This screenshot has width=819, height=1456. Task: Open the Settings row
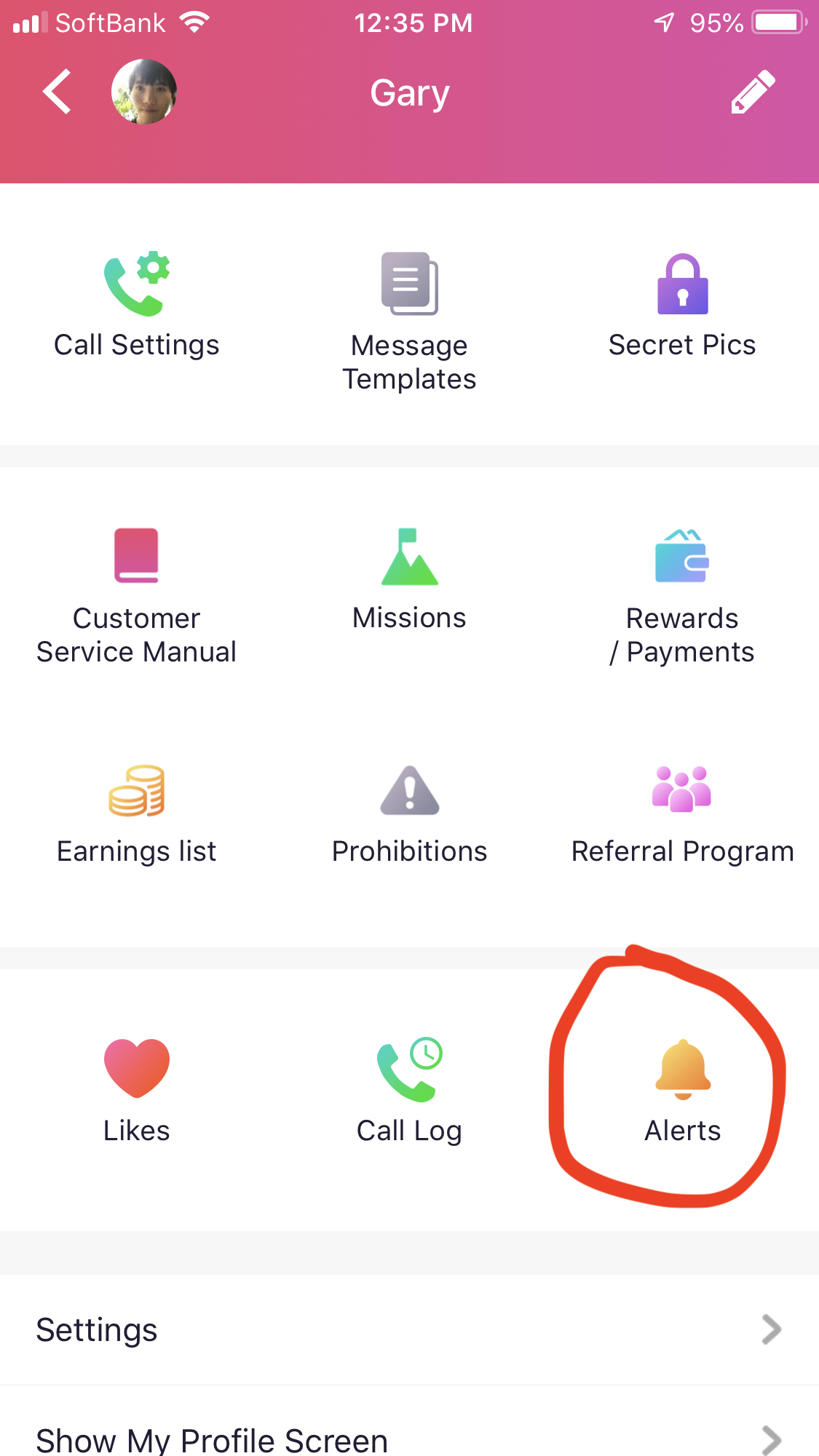tap(409, 1330)
